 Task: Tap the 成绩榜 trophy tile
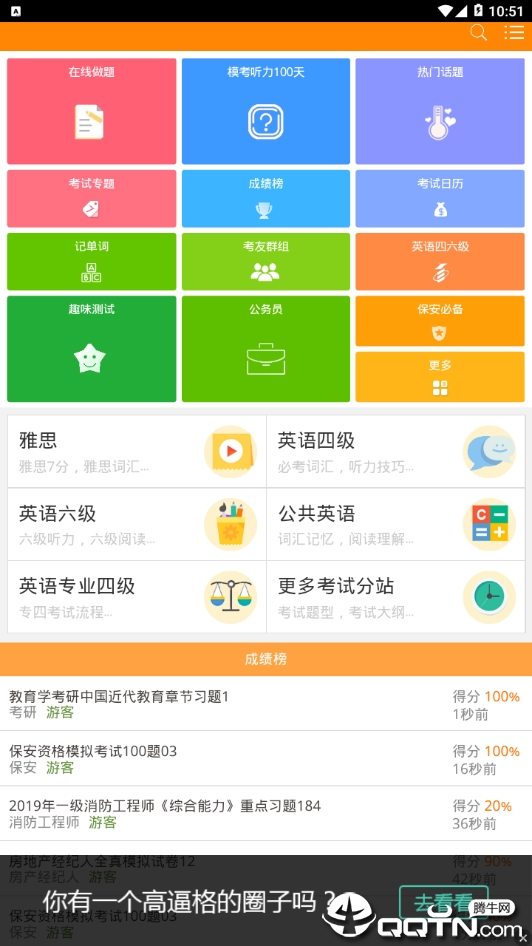266,198
